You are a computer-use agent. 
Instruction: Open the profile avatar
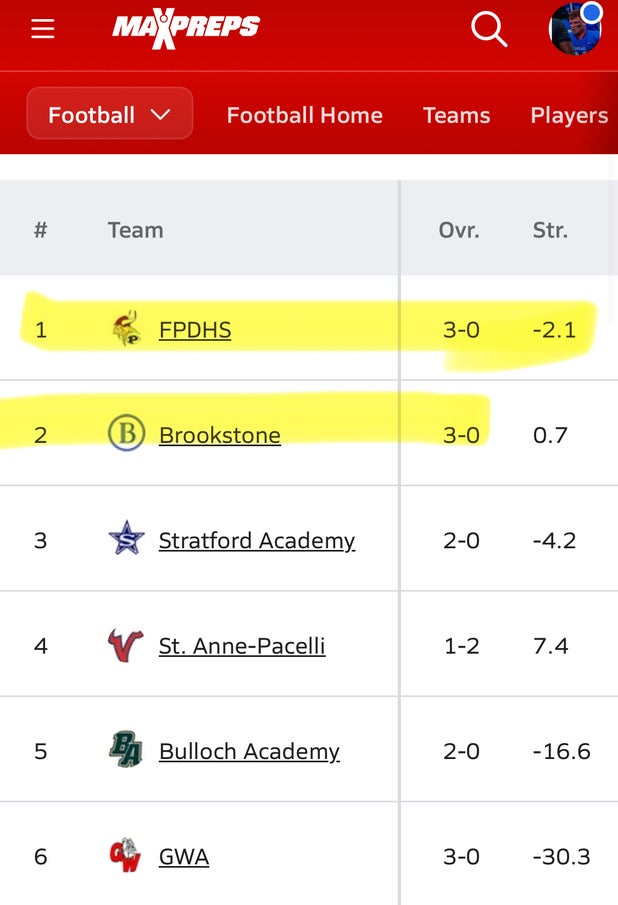pyautogui.click(x=575, y=29)
